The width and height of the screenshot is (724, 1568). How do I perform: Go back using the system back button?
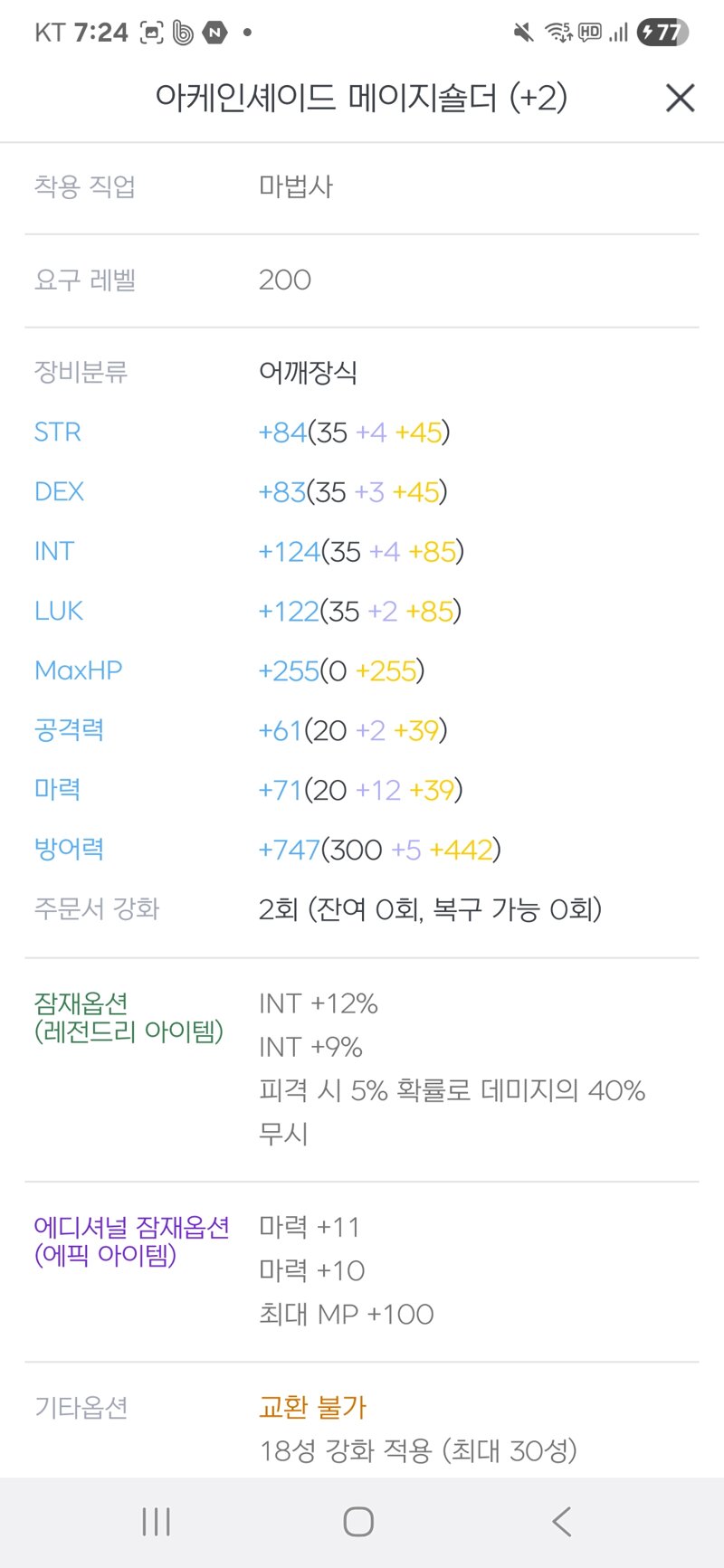(x=562, y=1521)
